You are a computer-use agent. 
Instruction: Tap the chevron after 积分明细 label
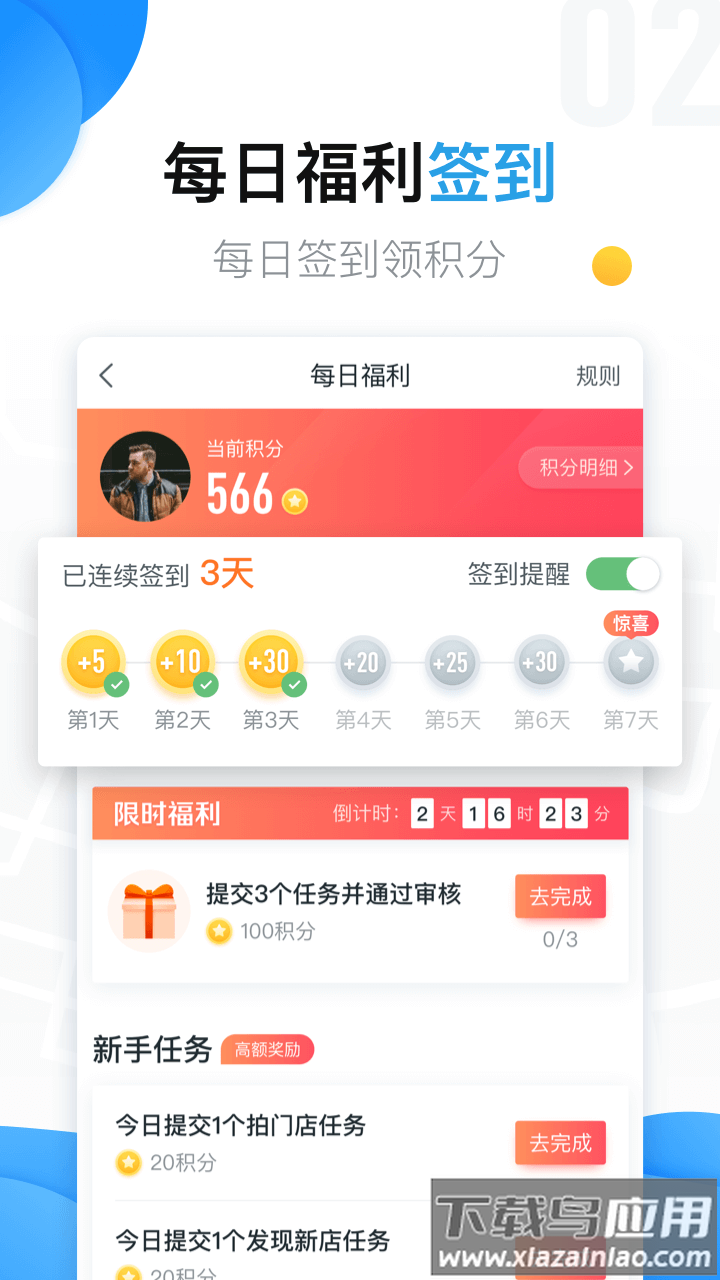point(628,467)
